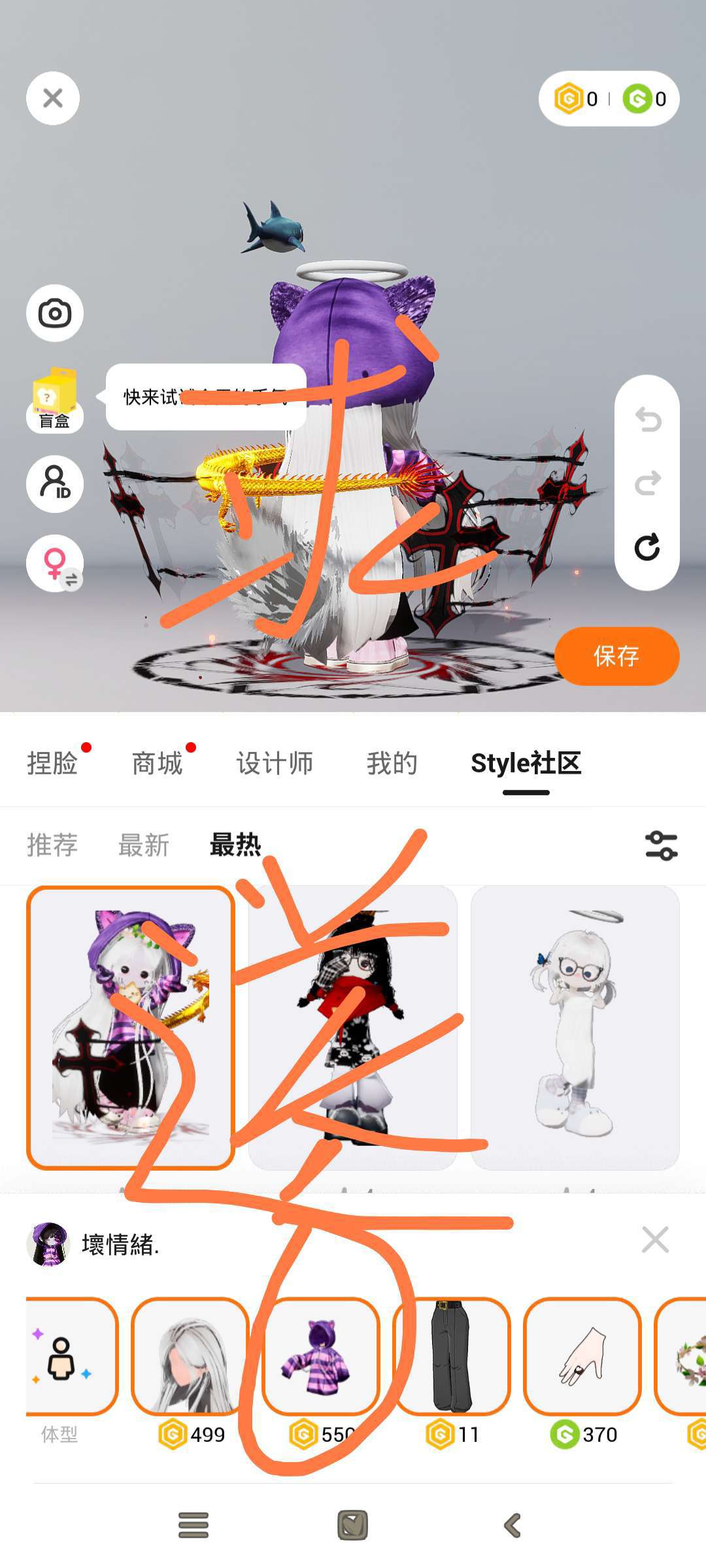Choose the black pants priced 11
706x1568 pixels.
click(x=452, y=1356)
